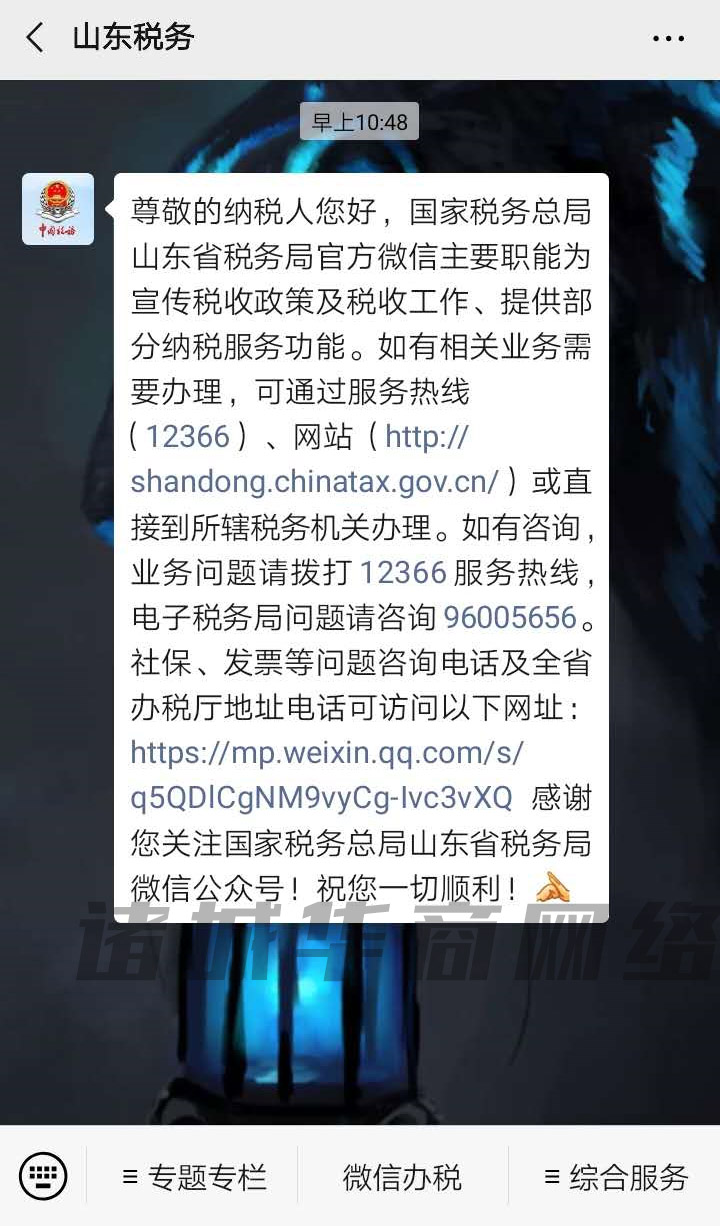Tap the first 12366 hotline number in parentheses
This screenshot has height=1226, width=720.
(x=187, y=436)
